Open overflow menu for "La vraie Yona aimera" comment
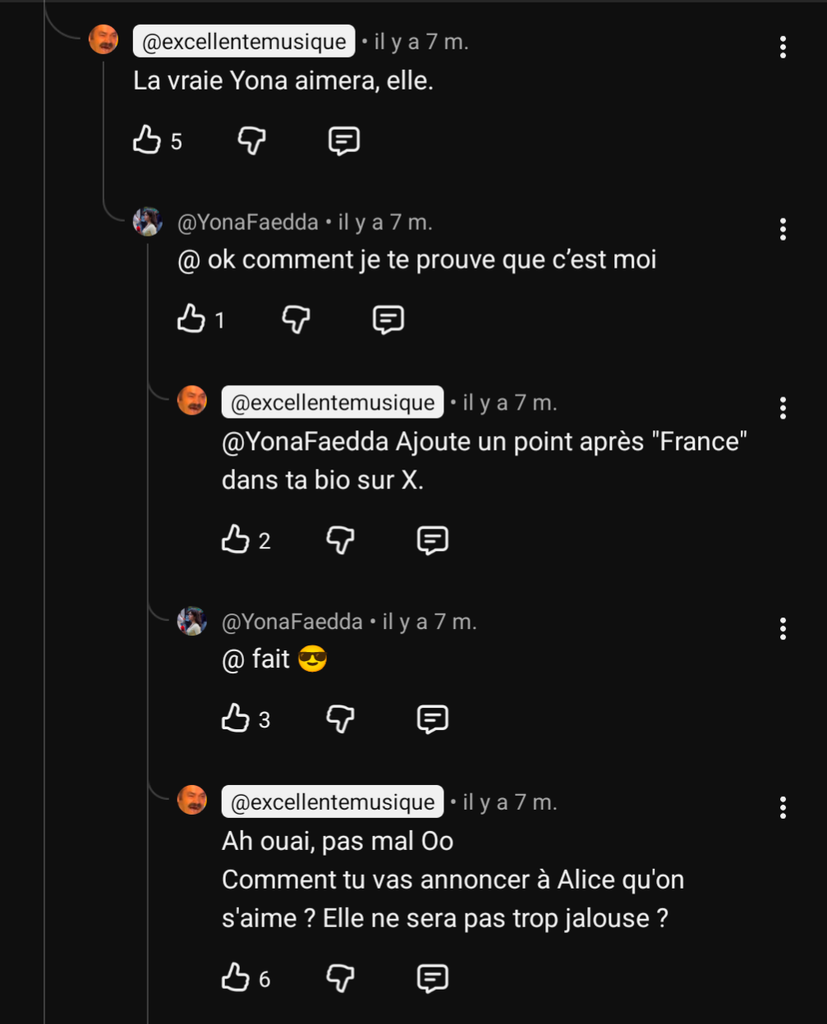 pos(783,47)
